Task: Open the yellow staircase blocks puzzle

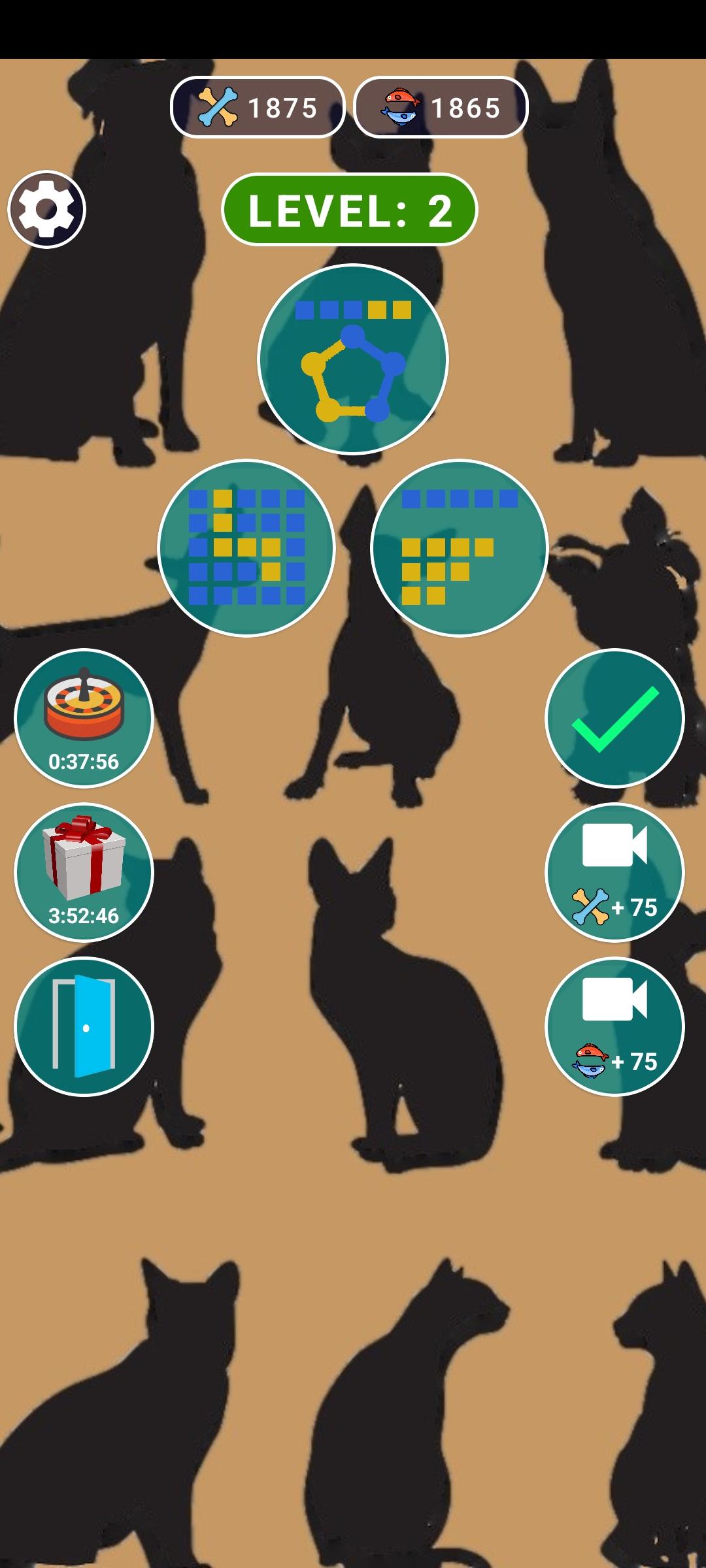Action: 459,548
